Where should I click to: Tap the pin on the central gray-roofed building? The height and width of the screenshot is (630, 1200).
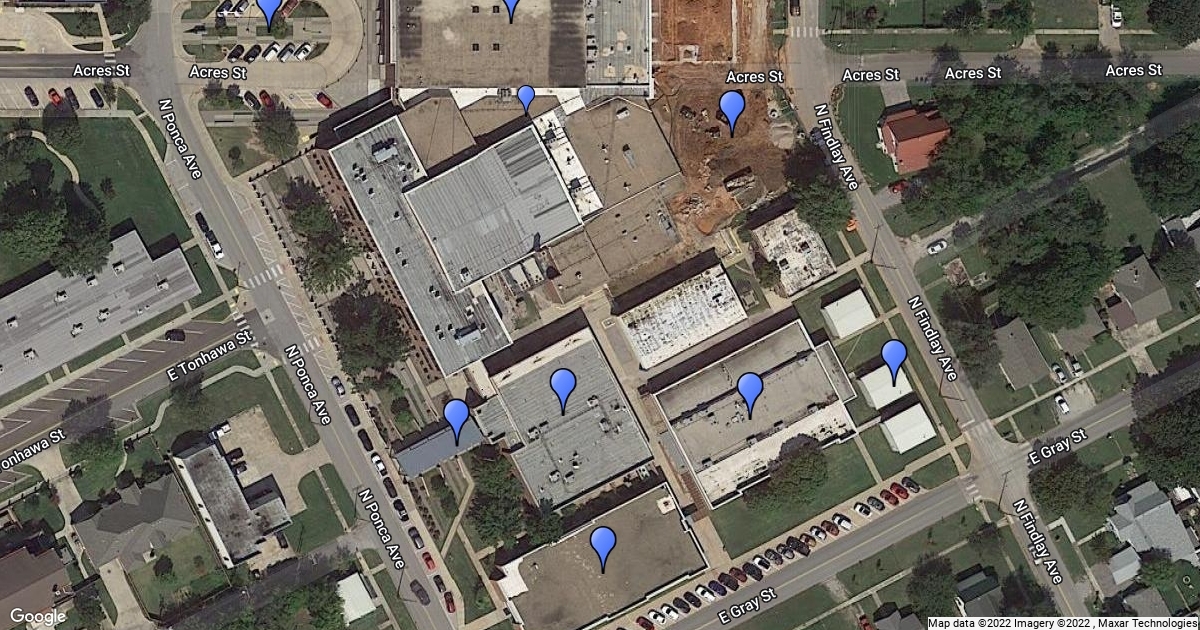[564, 388]
